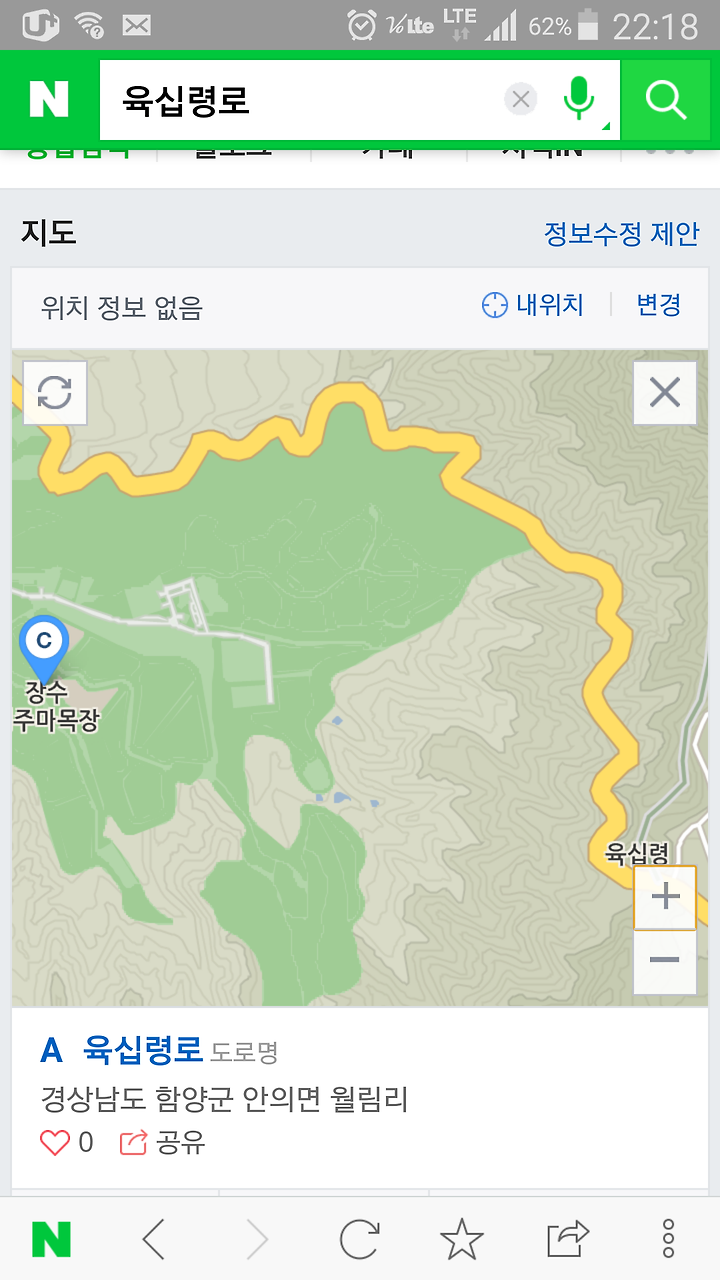Screen dimensions: 720x1280
Task: Refresh the map view
Action: coord(55,393)
